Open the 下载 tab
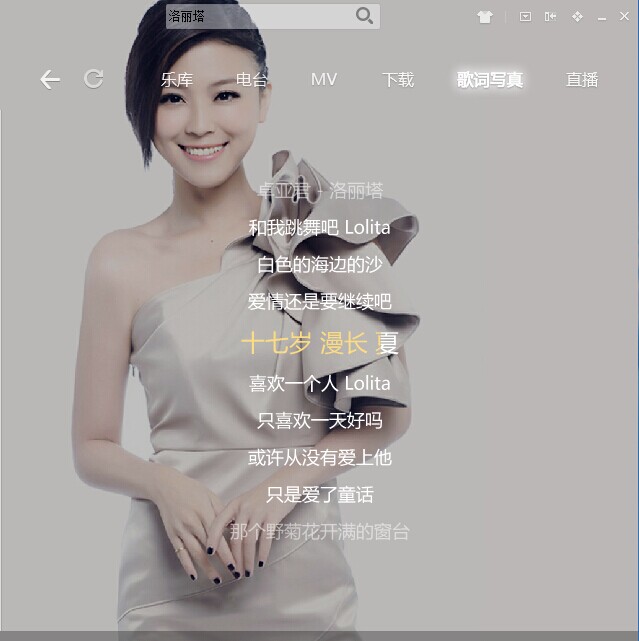 398,80
